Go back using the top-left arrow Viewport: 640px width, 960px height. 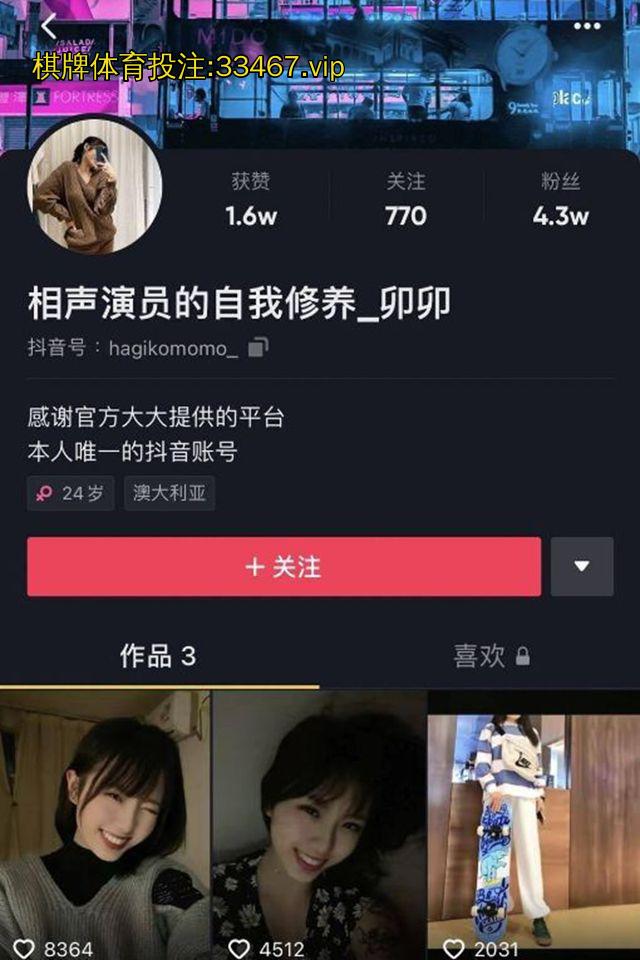[x=48, y=27]
